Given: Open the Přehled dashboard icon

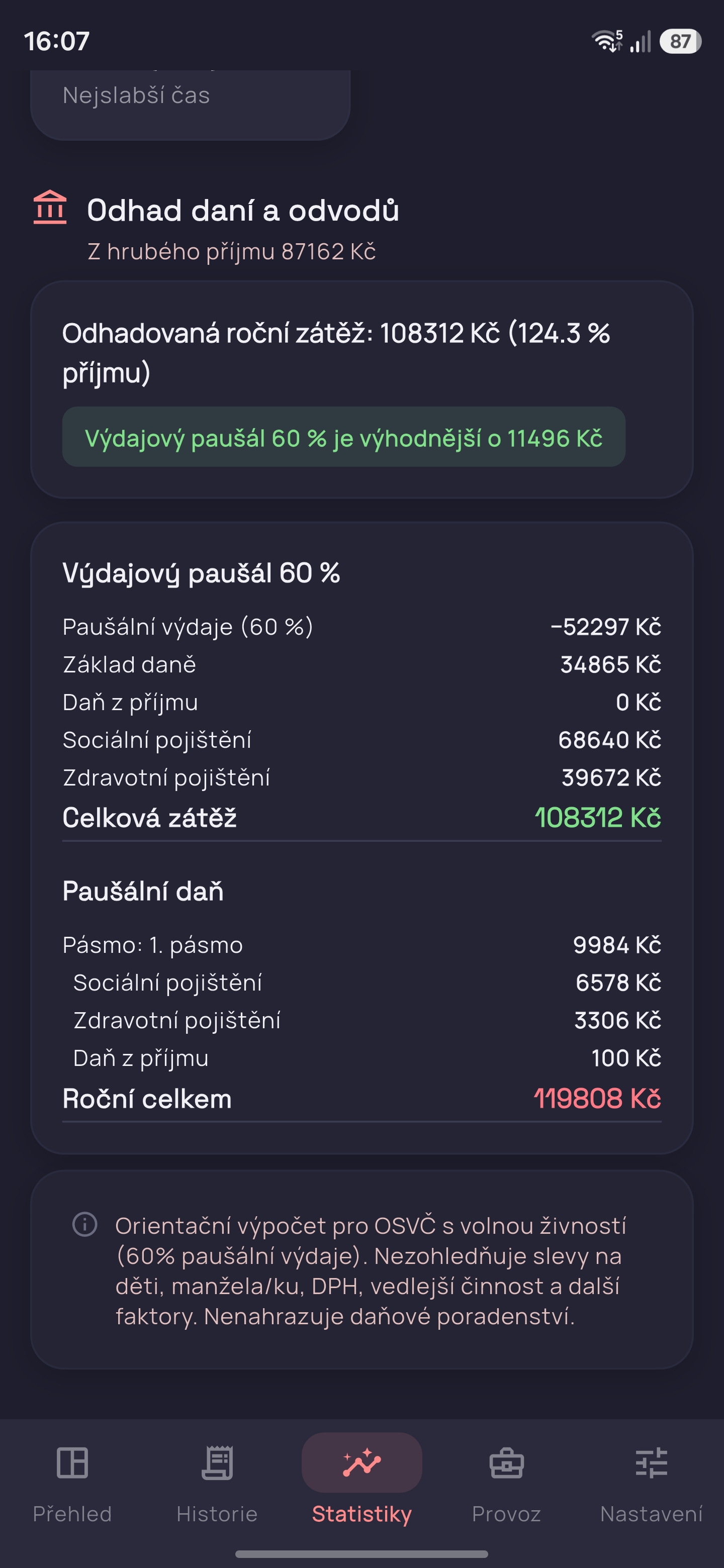Looking at the screenshot, I should click(72, 1463).
